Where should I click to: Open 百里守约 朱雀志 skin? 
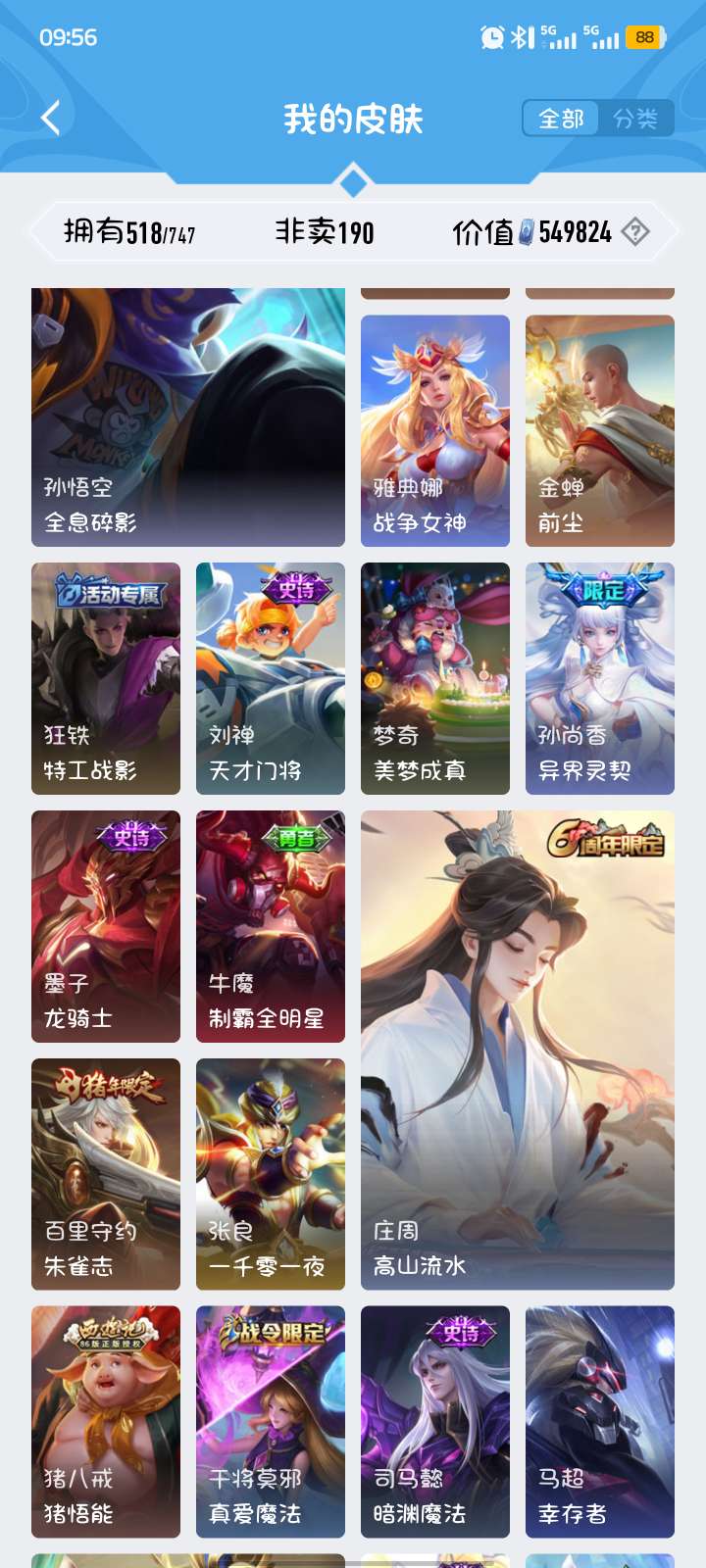(x=106, y=1174)
